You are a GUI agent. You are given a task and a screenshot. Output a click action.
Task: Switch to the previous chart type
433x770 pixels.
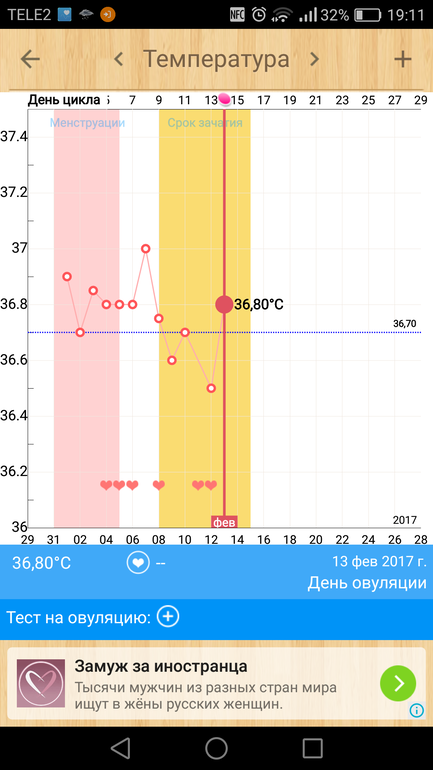[x=118, y=59]
